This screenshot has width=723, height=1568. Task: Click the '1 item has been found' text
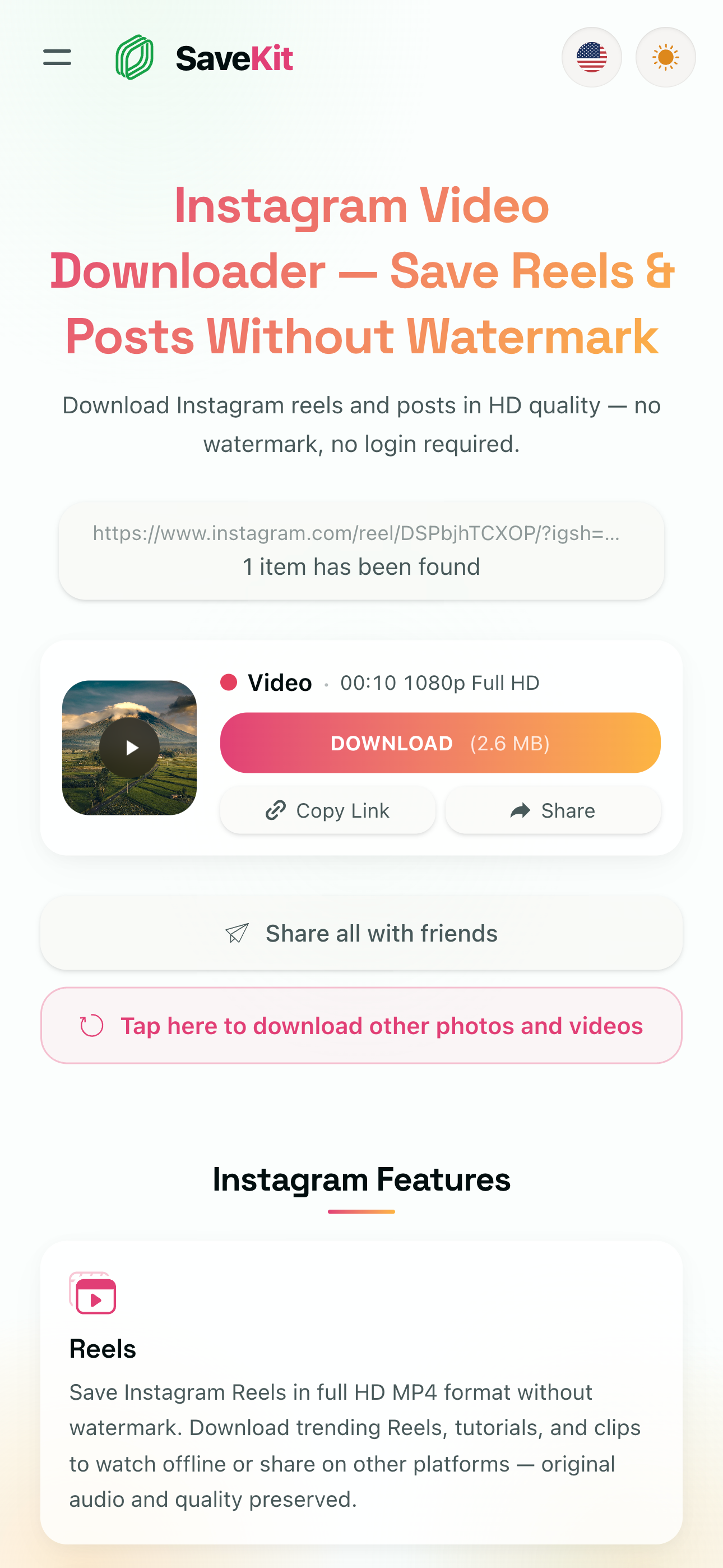coord(361,567)
